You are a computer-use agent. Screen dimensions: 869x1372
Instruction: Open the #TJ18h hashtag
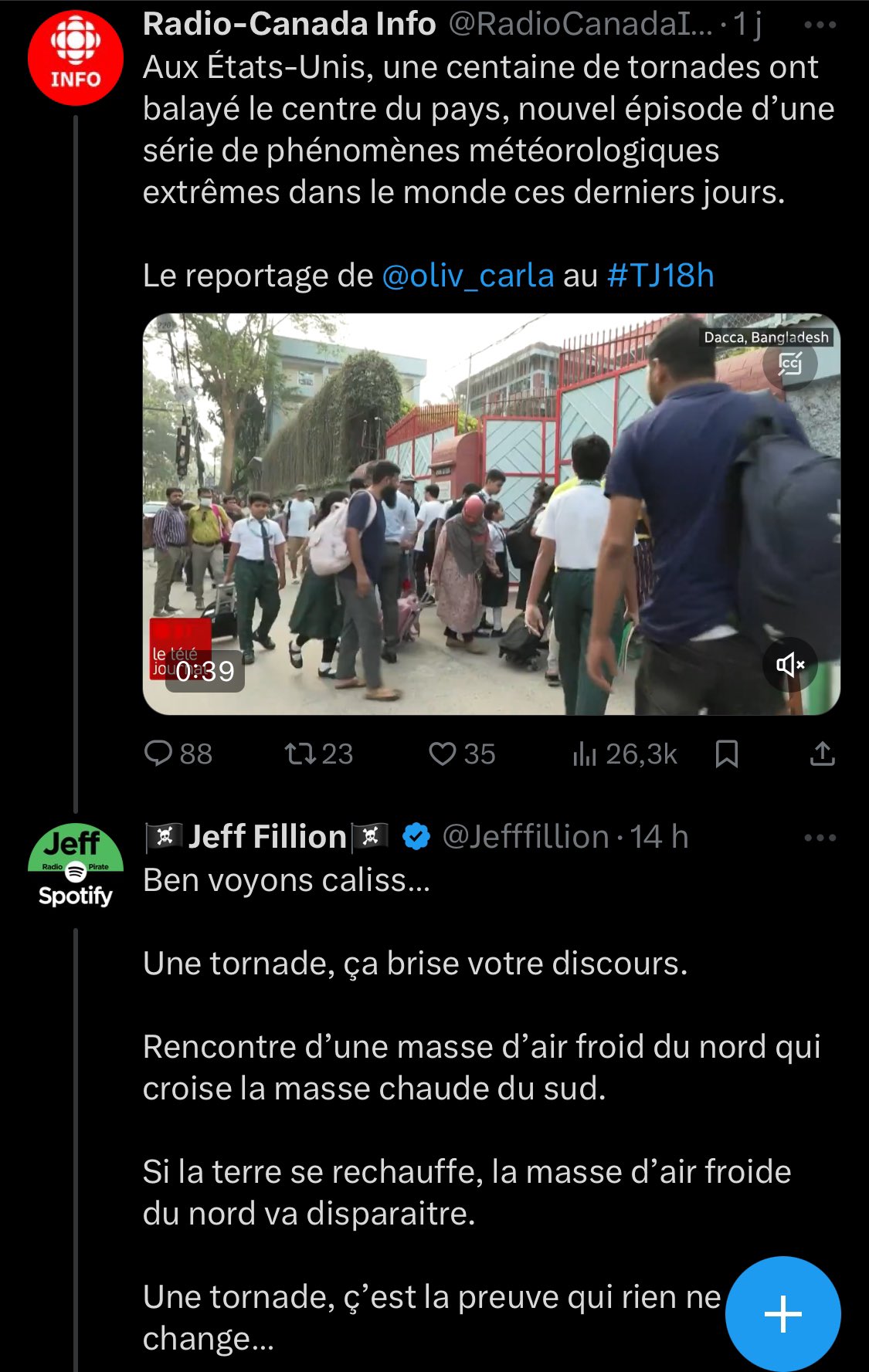(660, 276)
